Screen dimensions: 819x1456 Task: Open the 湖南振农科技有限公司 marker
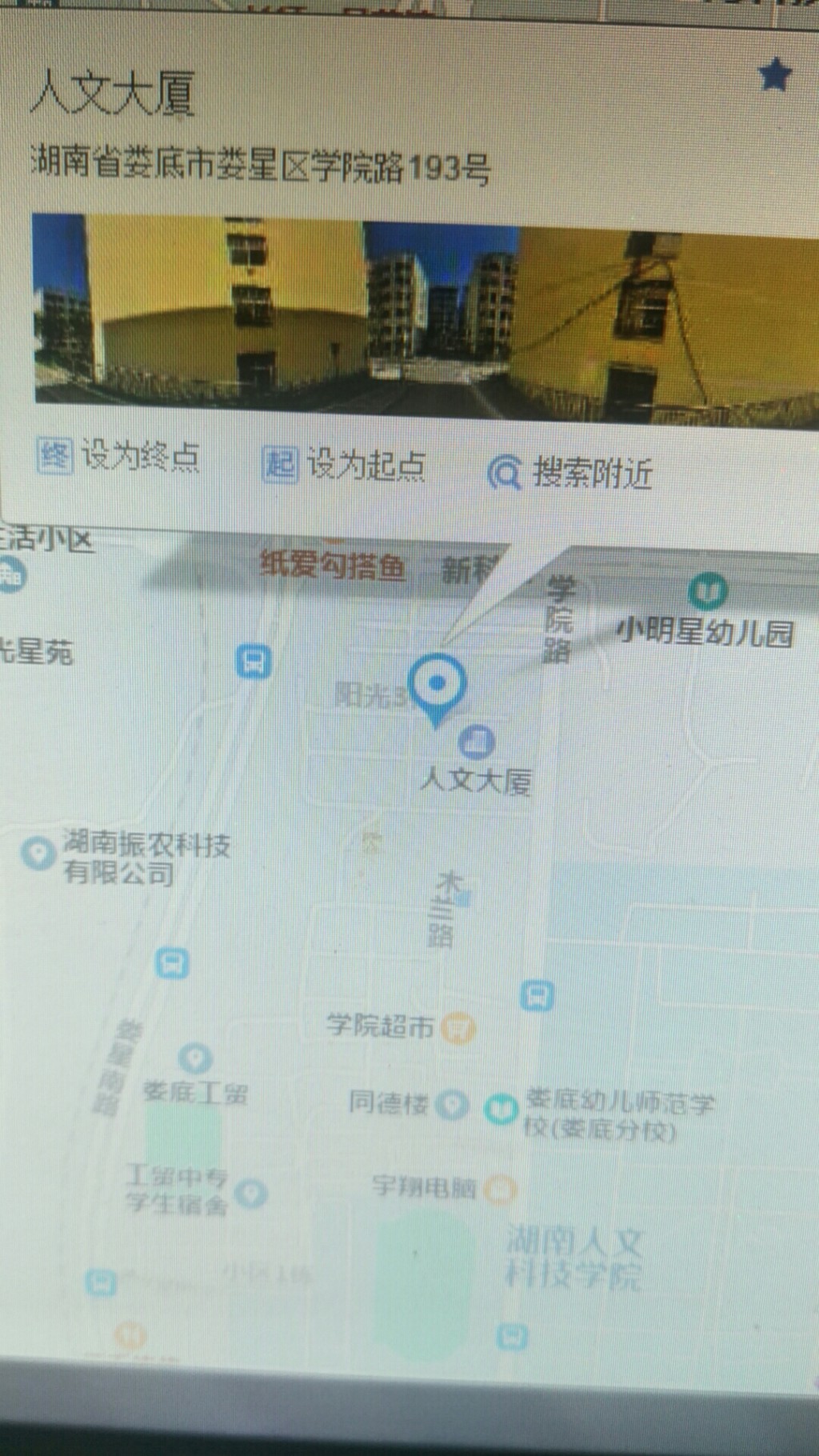click(37, 853)
